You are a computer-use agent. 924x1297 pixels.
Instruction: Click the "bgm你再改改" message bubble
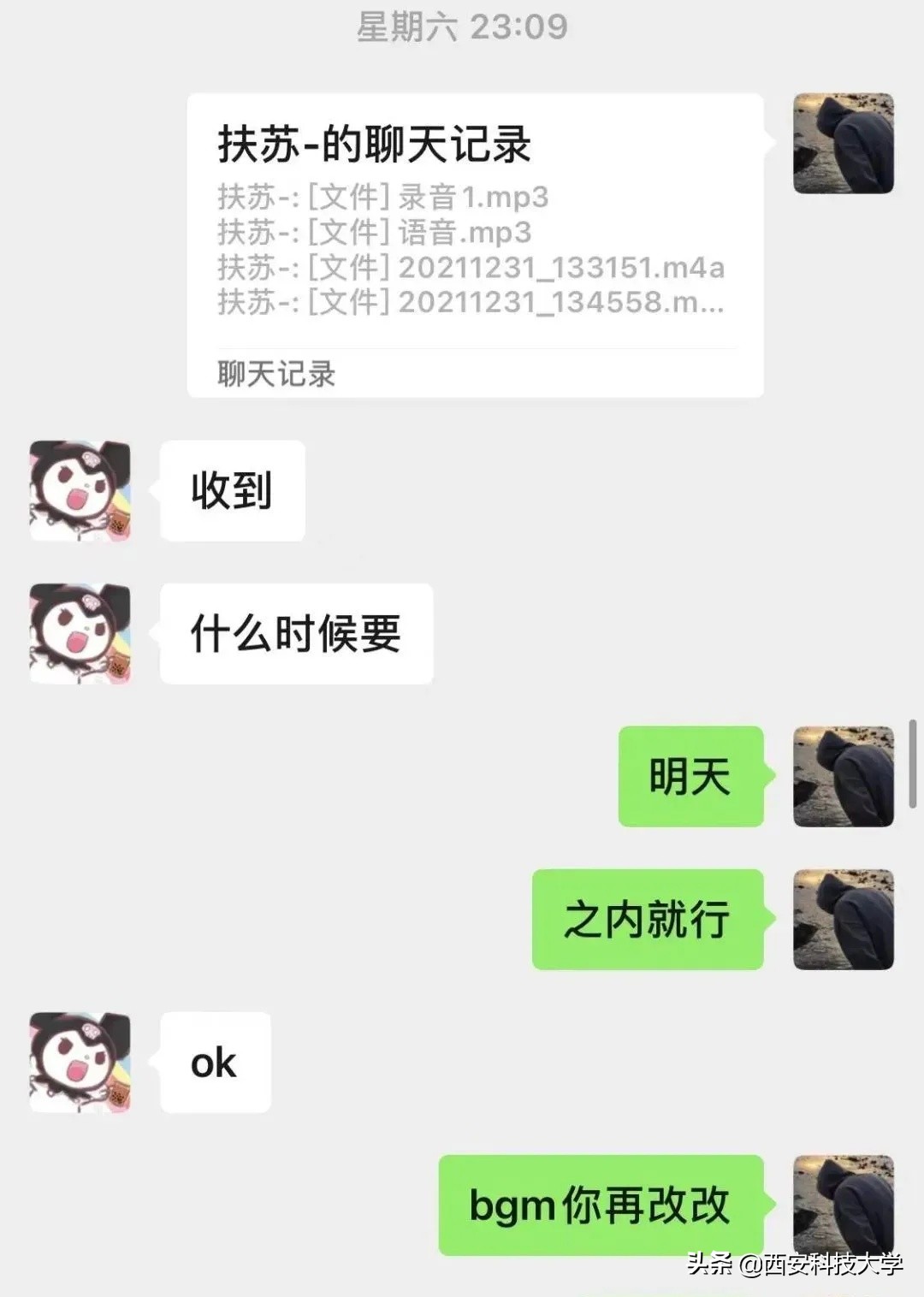[x=599, y=1203]
